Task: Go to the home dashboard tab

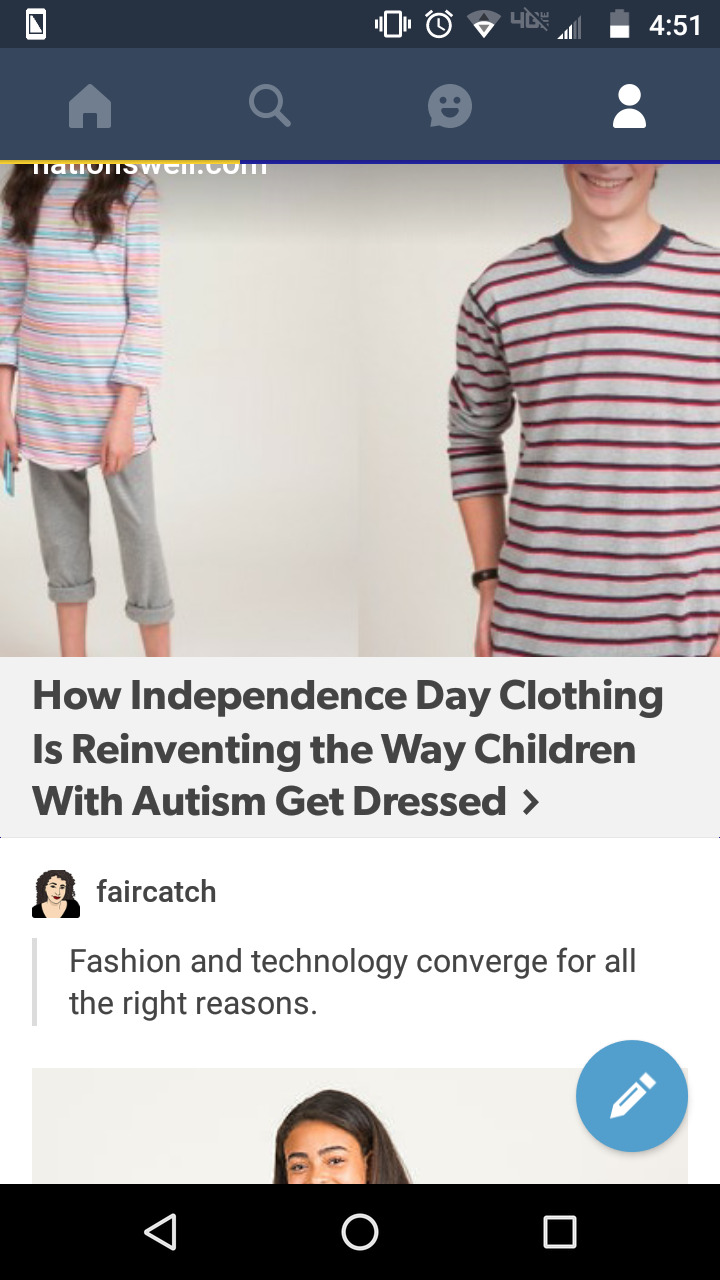Action: click(x=90, y=106)
